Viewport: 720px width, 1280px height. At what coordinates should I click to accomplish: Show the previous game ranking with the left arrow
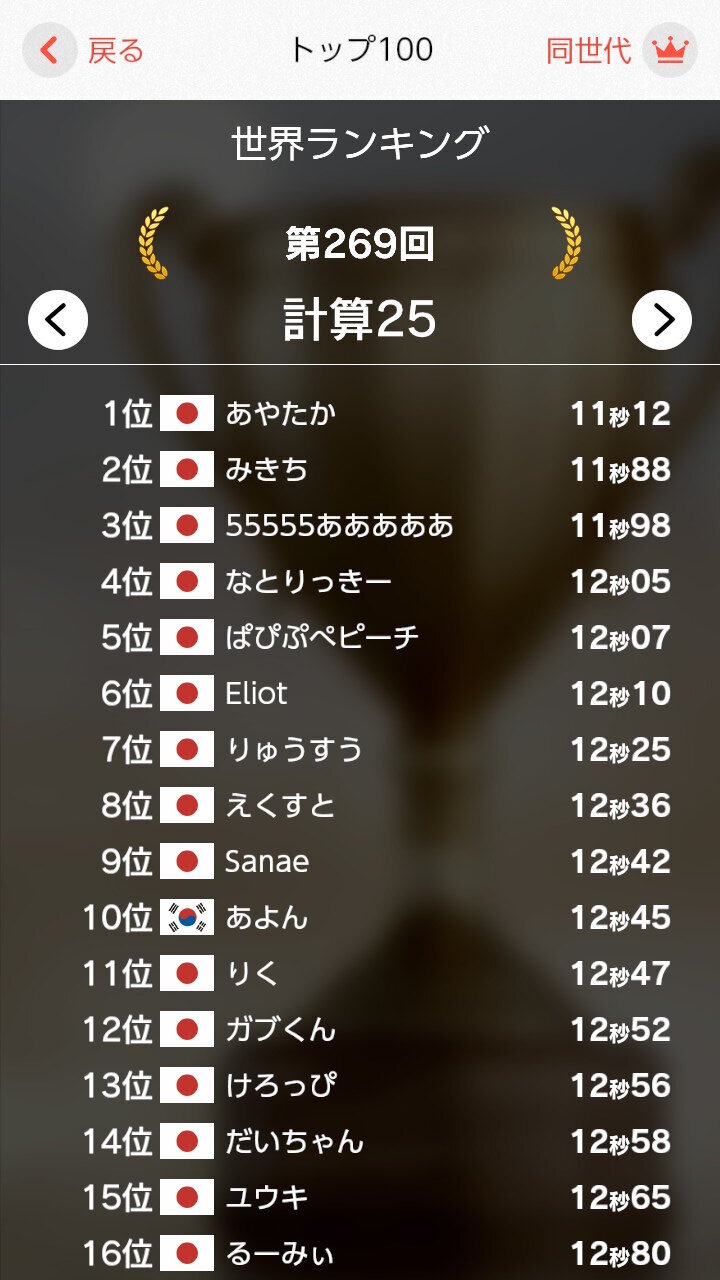58,320
